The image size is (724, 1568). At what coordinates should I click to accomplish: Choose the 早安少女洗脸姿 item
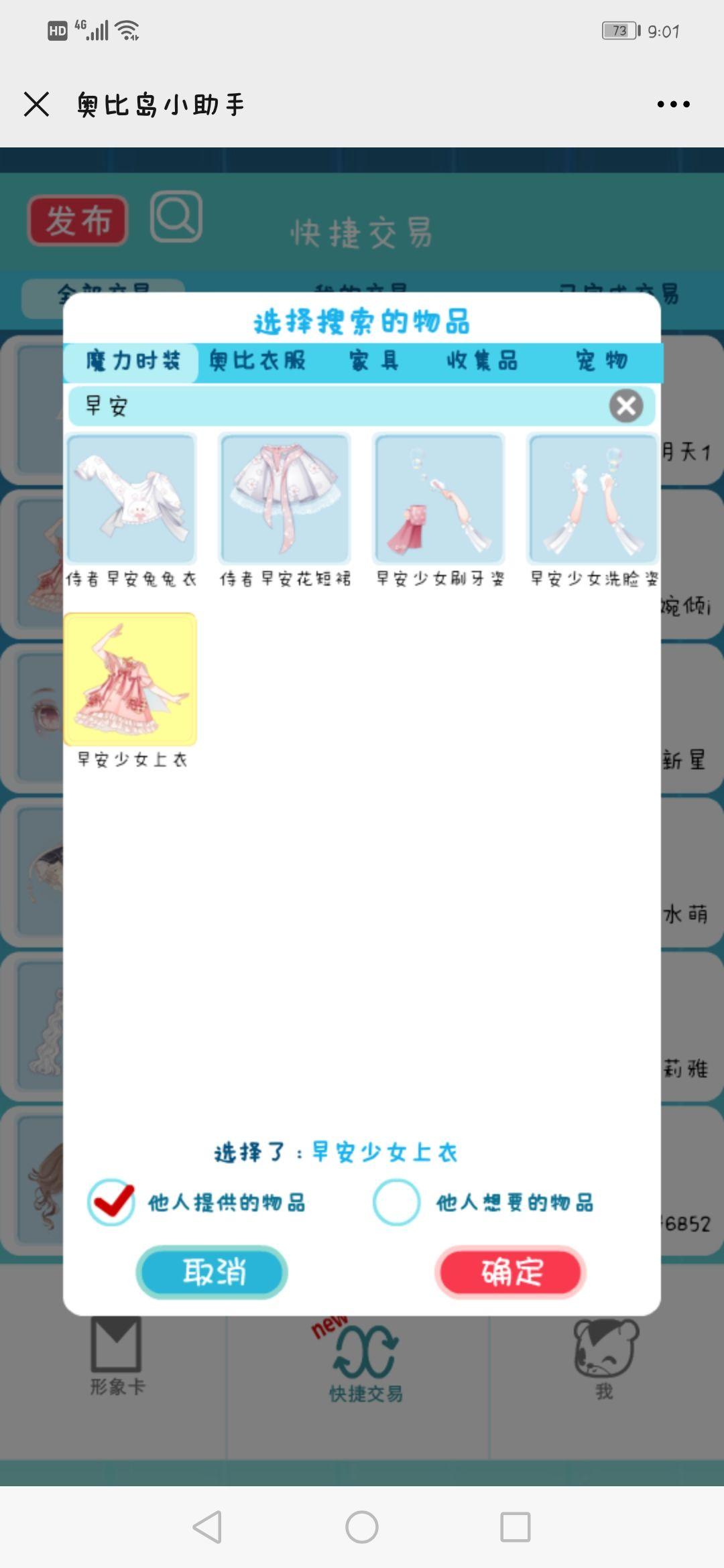click(593, 499)
